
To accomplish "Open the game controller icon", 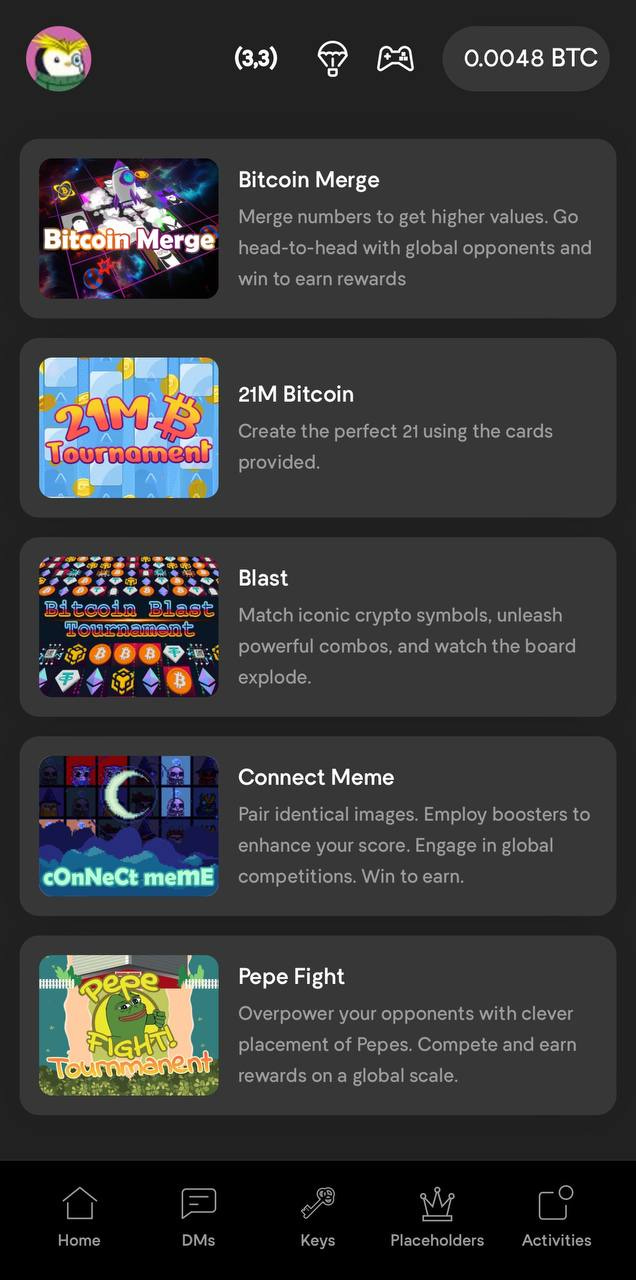I will click(395, 59).
